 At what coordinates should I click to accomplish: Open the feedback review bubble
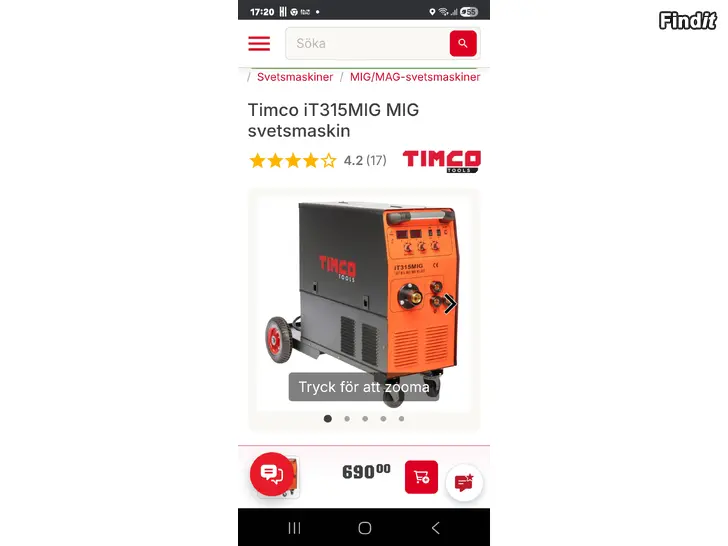point(464,483)
